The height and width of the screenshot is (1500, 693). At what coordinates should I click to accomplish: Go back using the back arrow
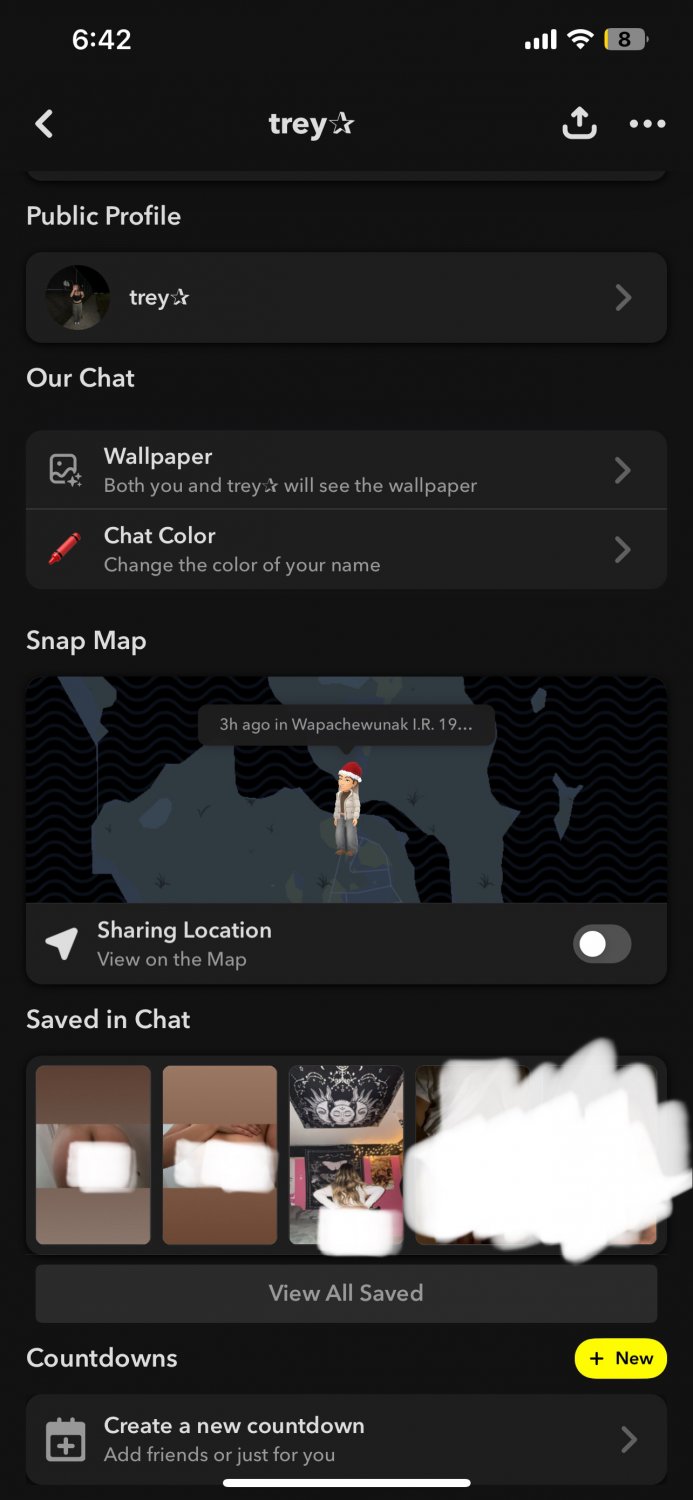point(44,124)
